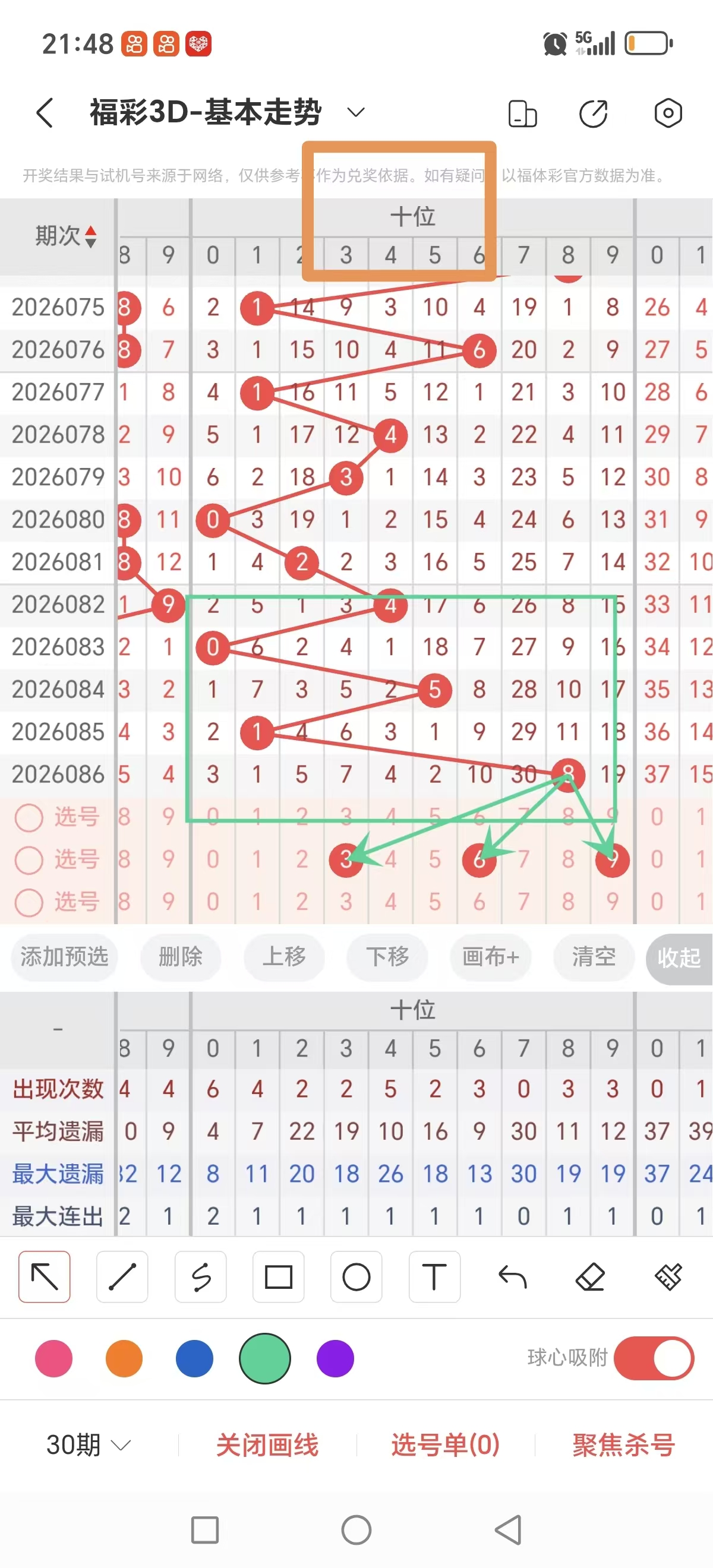Select the rectangle drawing tool
The height and width of the screenshot is (1568, 713).
click(278, 1278)
